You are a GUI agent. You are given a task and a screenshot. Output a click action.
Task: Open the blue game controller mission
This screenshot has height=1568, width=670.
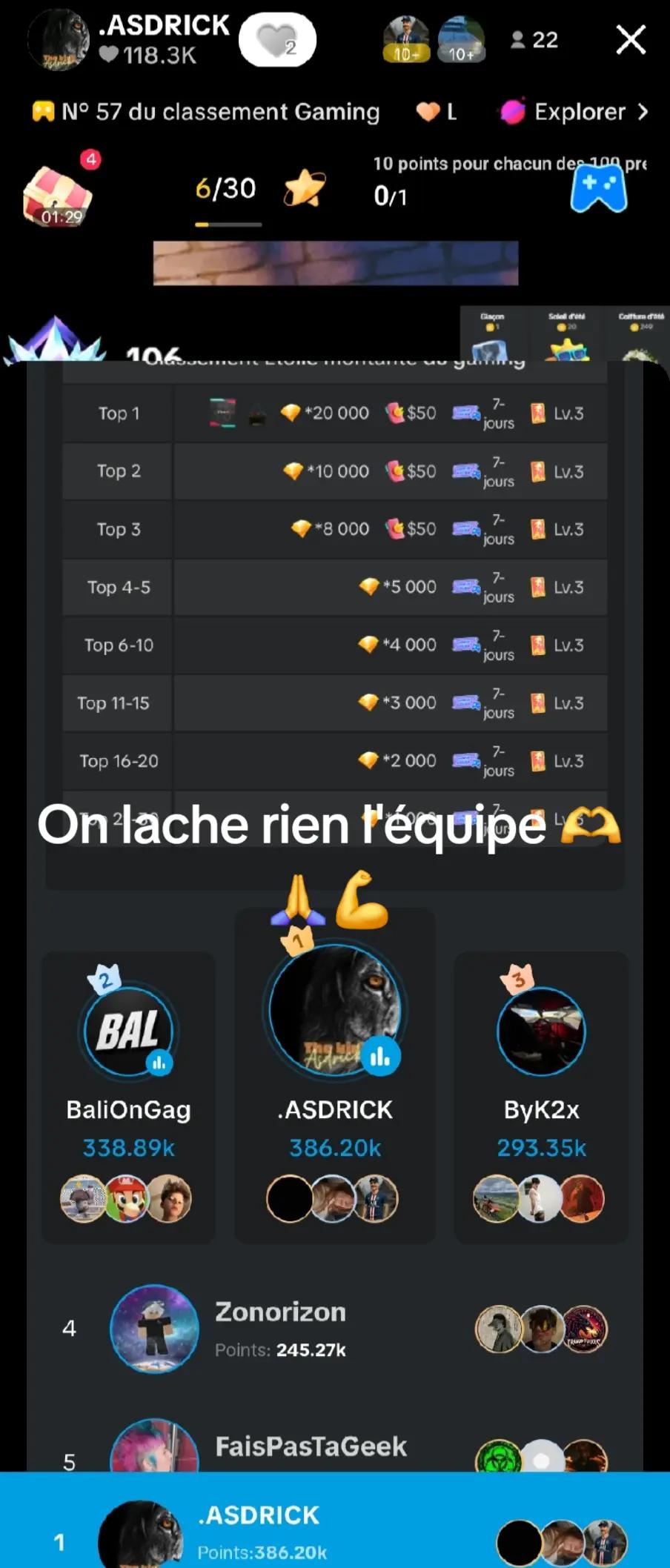pos(599,189)
